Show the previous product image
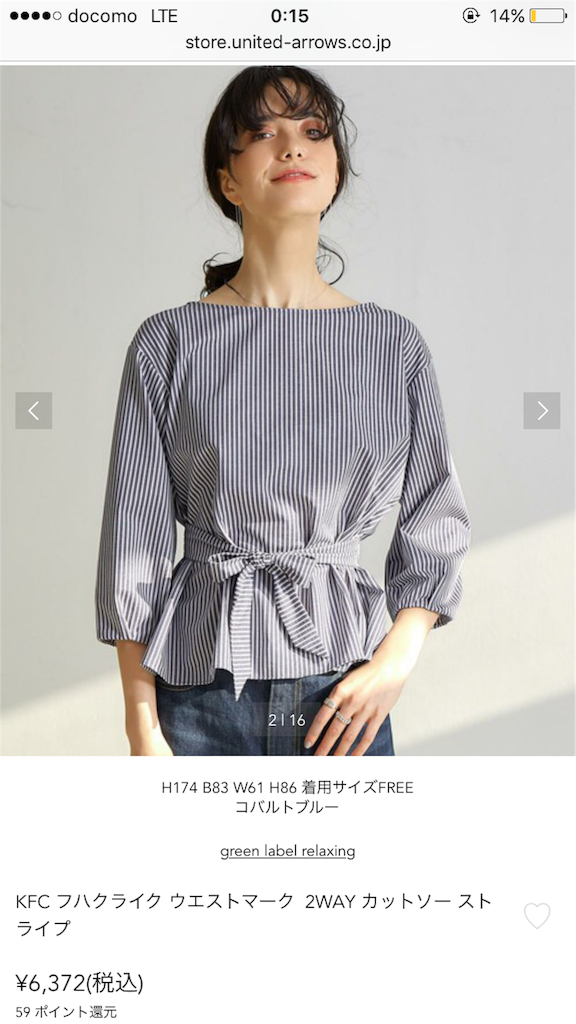 (x=34, y=410)
